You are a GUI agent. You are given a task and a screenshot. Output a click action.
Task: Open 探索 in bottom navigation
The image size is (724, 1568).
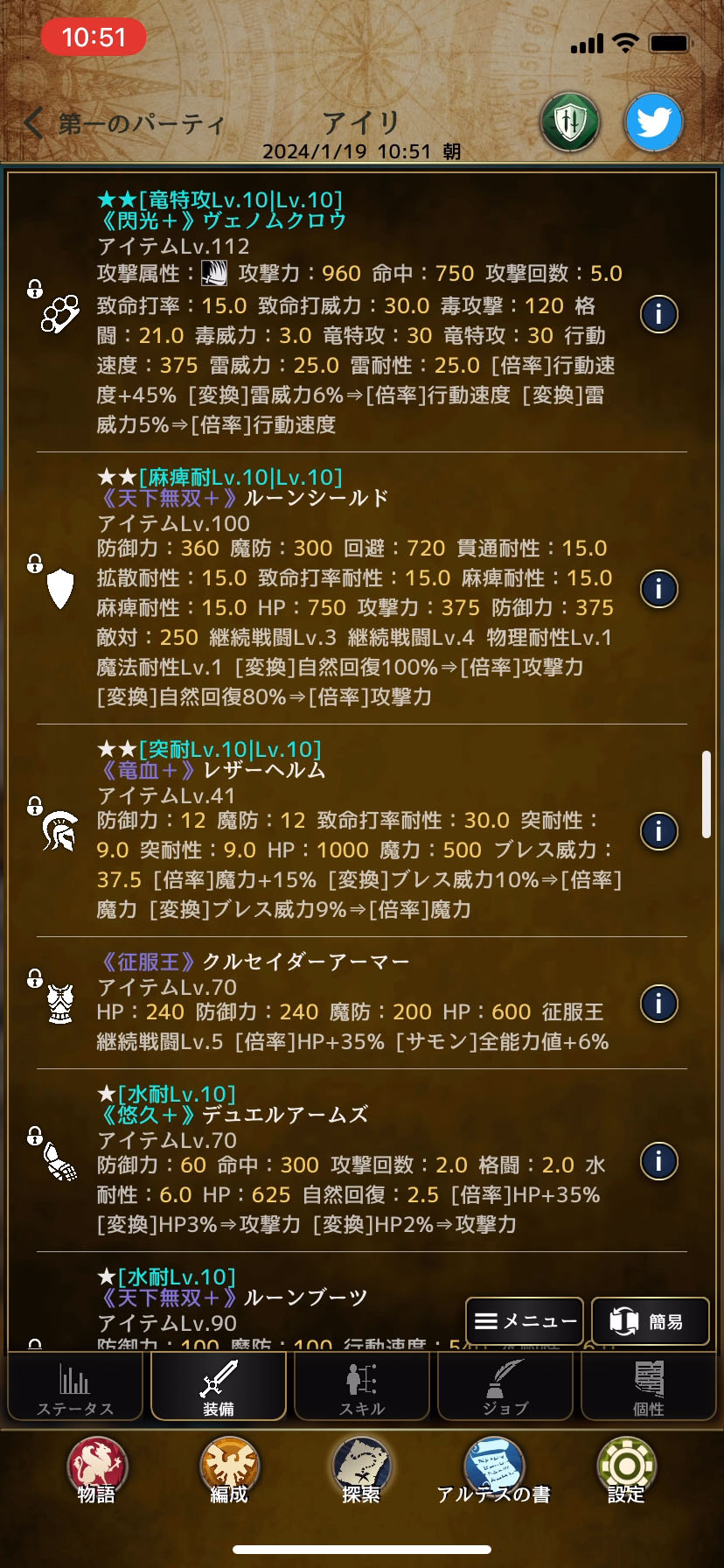361,1472
